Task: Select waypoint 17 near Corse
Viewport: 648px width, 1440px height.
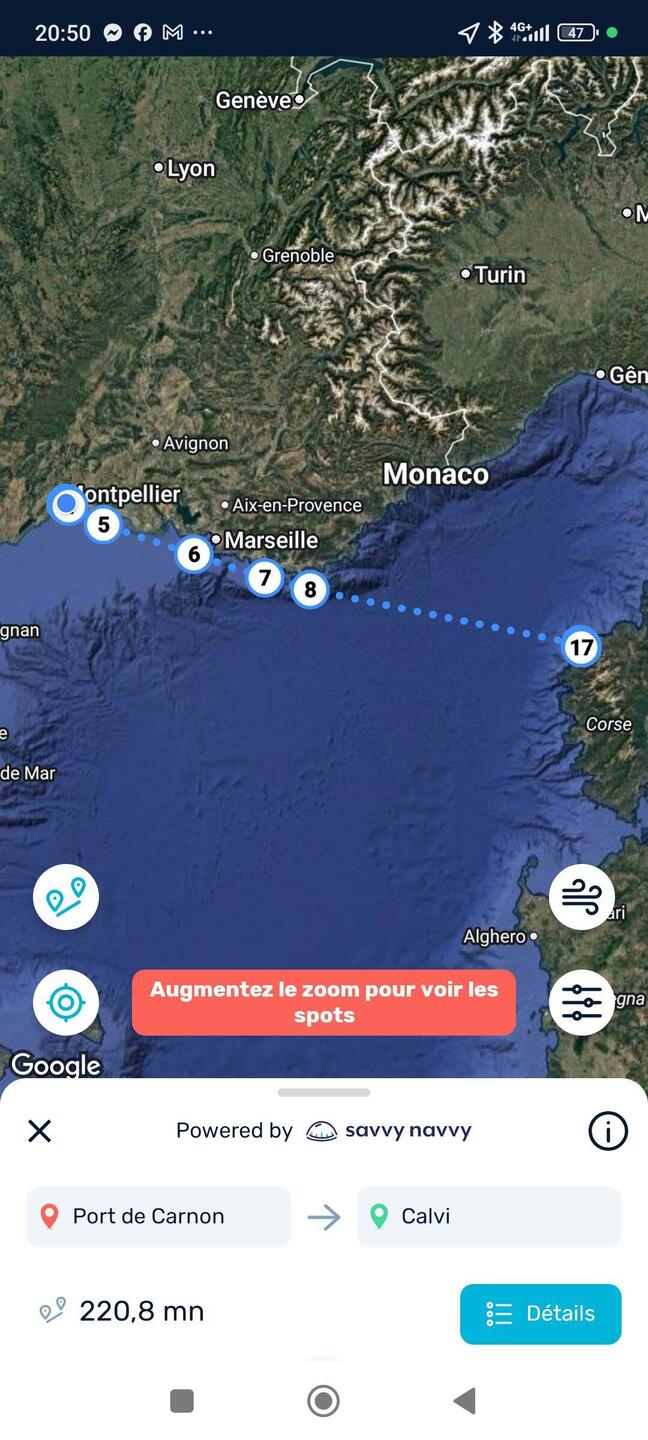Action: [x=581, y=647]
